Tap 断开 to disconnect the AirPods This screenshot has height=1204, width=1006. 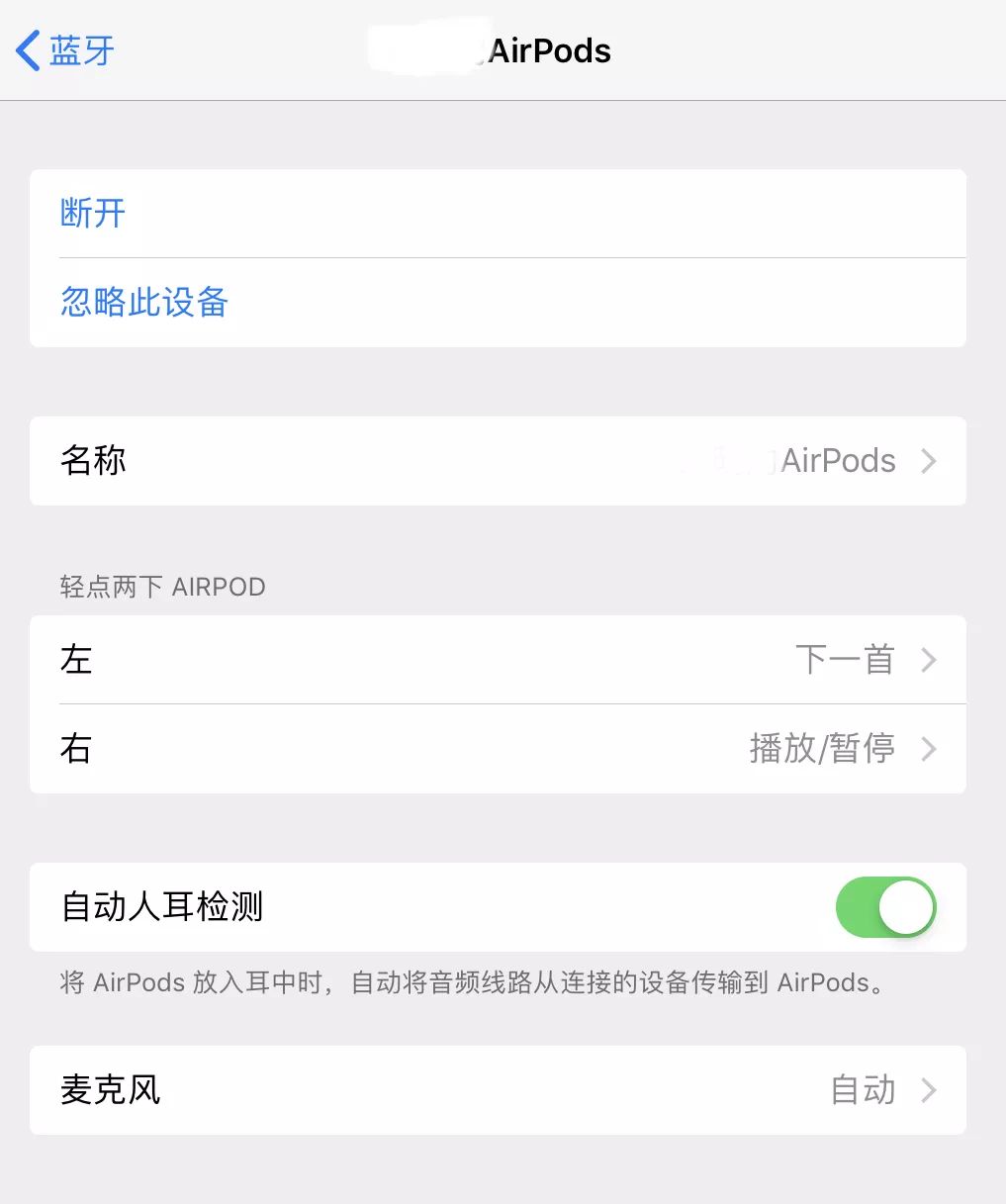click(94, 213)
